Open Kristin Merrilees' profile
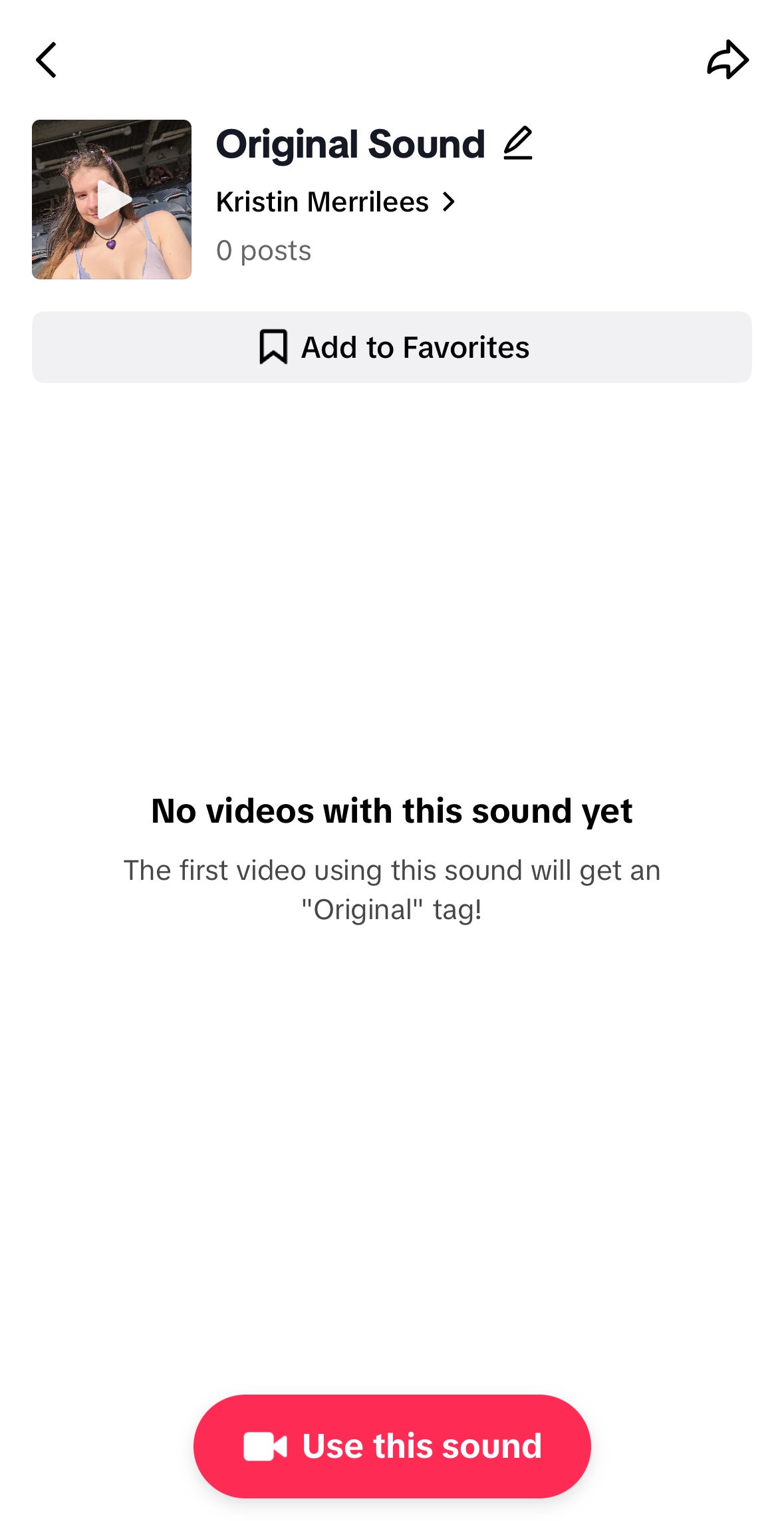Viewport: 784px width, 1521px height. [x=336, y=202]
